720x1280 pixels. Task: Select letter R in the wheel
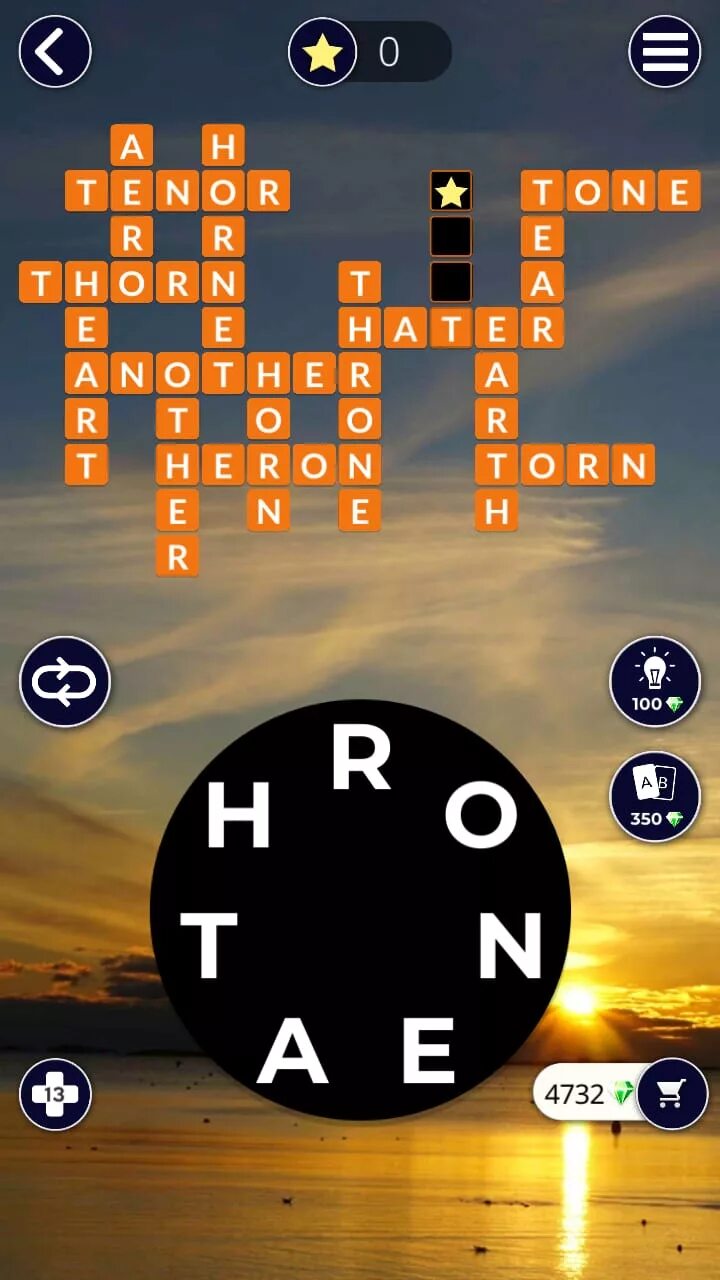pos(360,762)
